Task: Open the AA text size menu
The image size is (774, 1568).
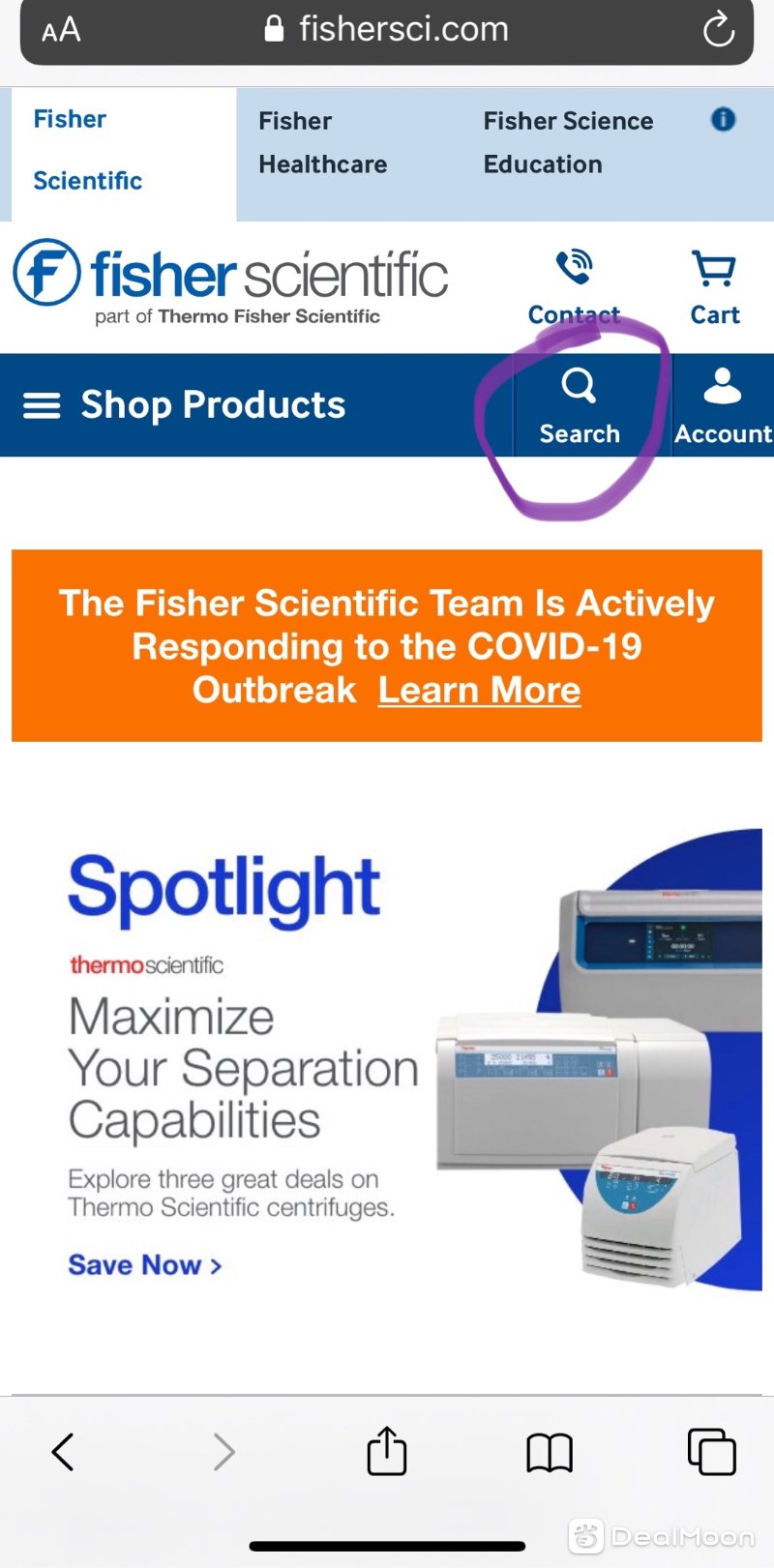Action: [61, 30]
